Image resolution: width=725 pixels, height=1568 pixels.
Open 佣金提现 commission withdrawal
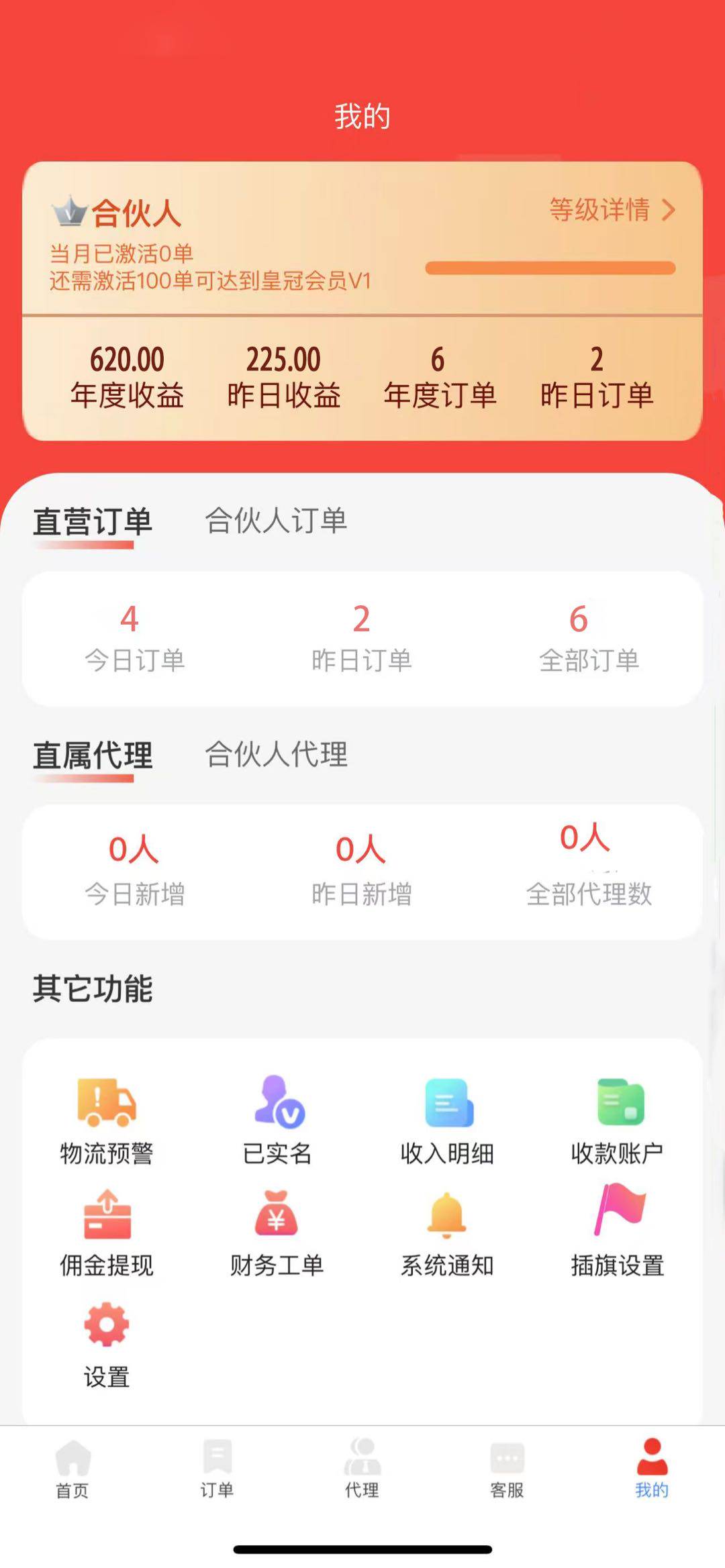pyautogui.click(x=107, y=1233)
